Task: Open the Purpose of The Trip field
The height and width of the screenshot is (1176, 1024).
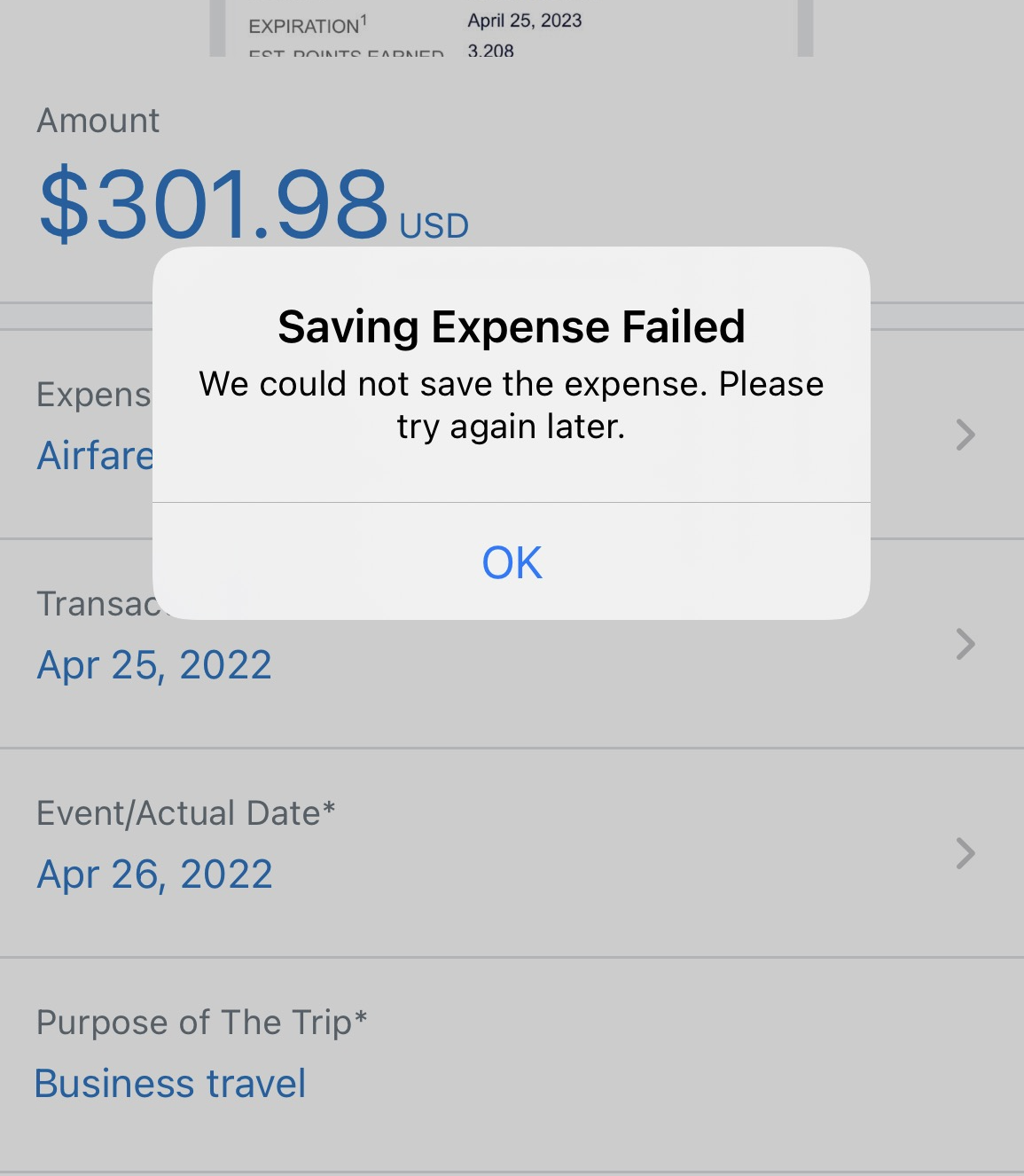Action: (202, 1022)
